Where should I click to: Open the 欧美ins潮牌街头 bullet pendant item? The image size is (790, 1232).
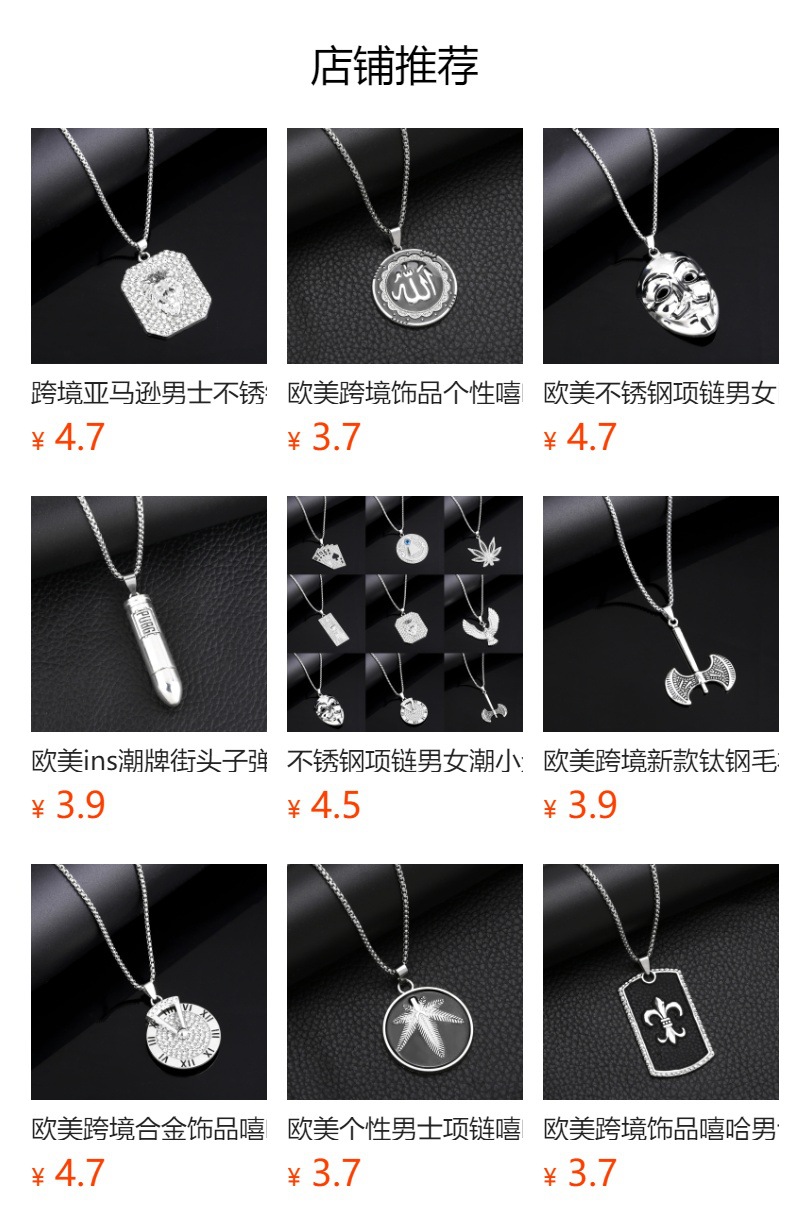pos(149,614)
